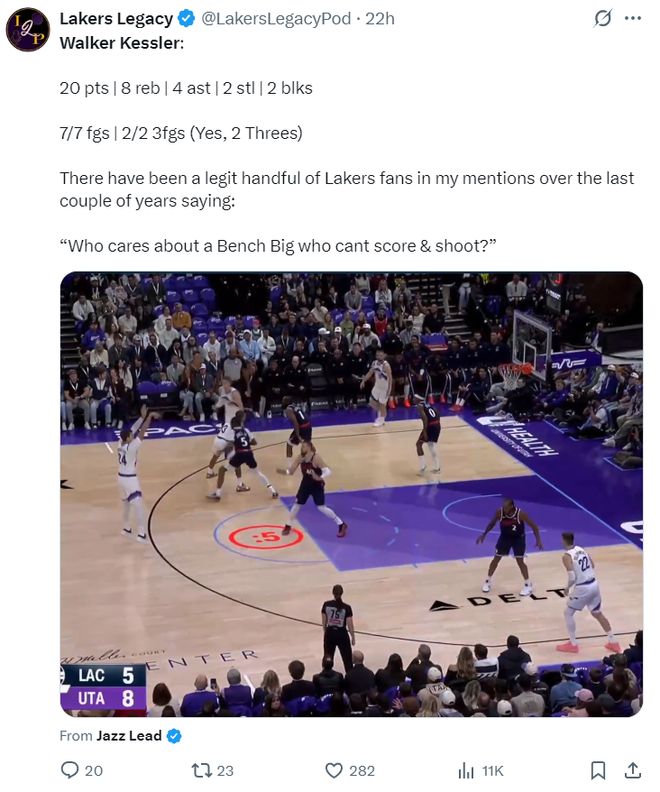Screen dimensions: 660x792
Task: Repost the Walker Kessler post
Action: click(199, 770)
